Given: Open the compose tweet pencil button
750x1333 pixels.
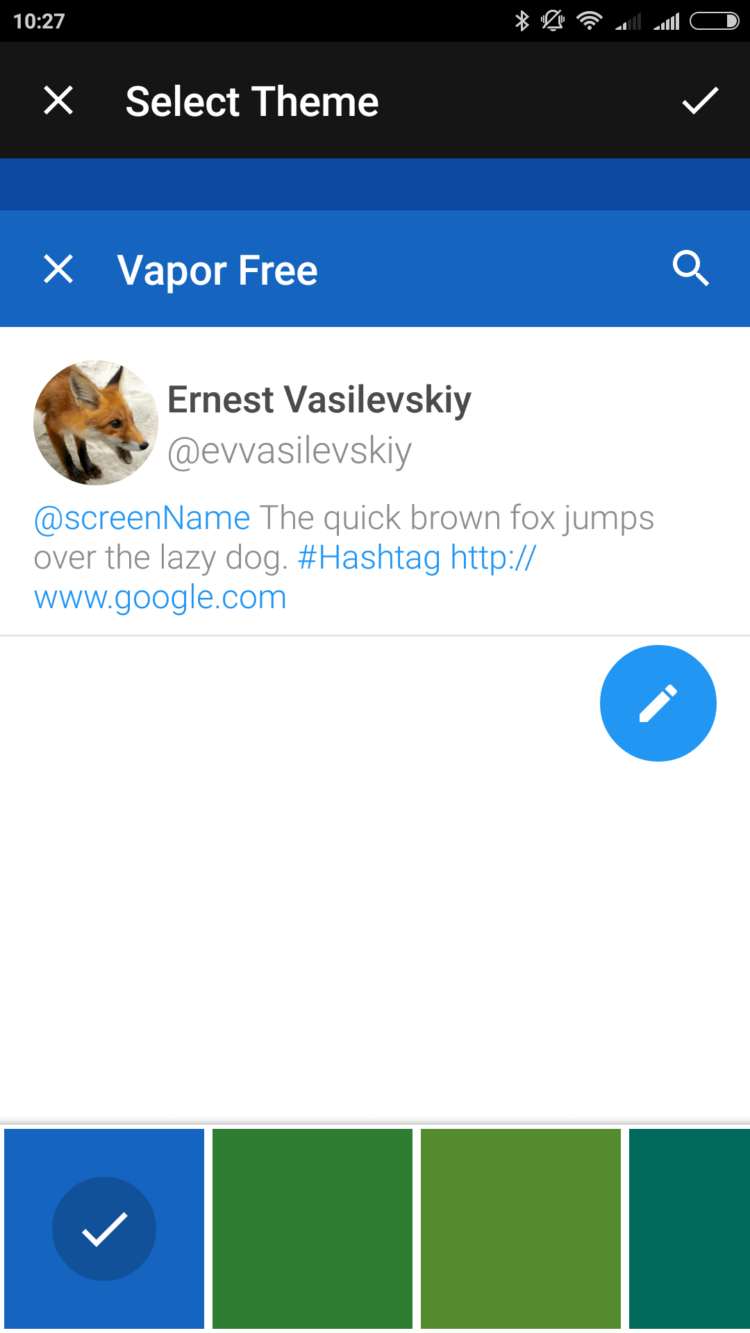Looking at the screenshot, I should 658,703.
